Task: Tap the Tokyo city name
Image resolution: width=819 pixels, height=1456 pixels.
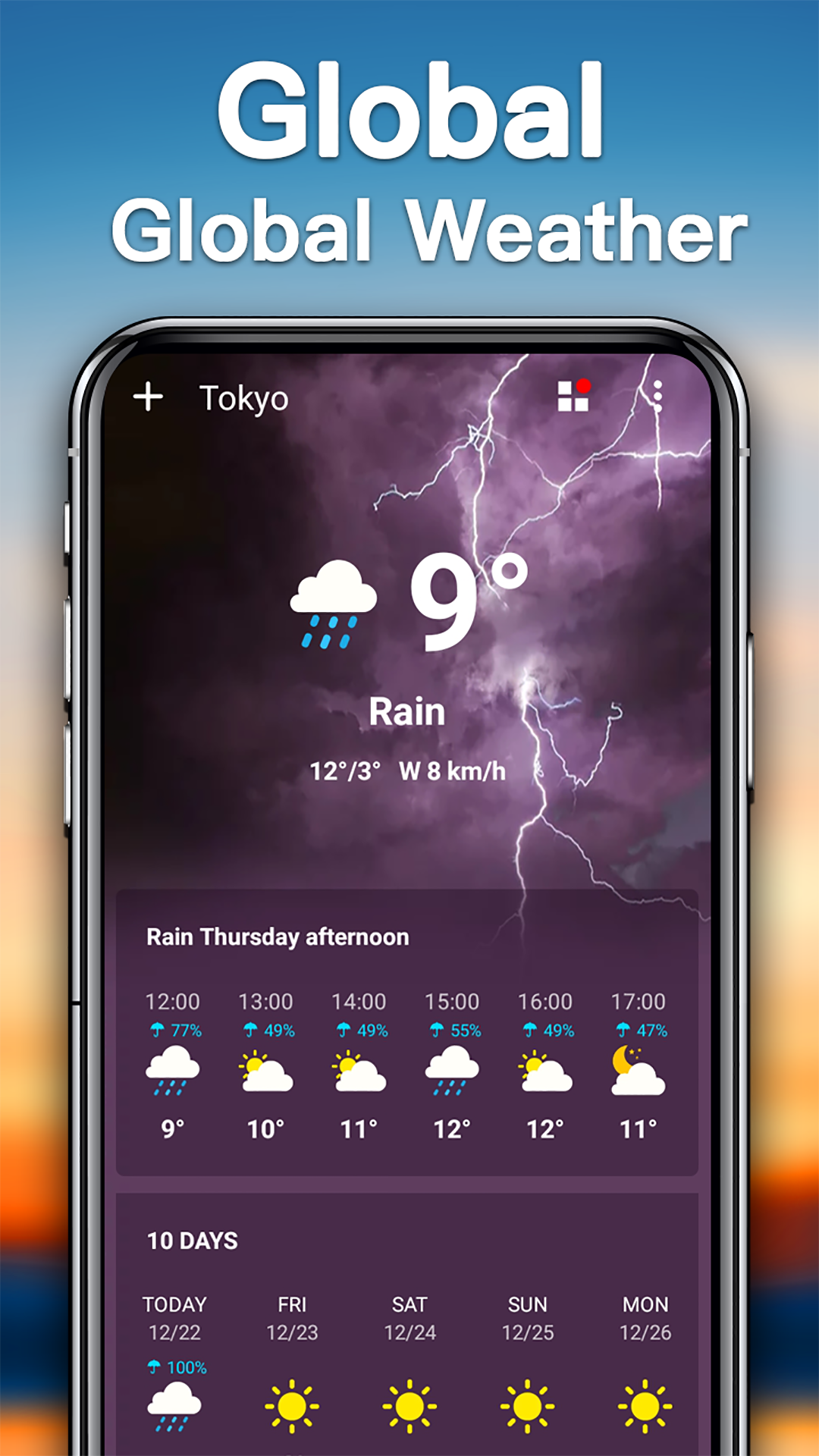Action: [244, 397]
